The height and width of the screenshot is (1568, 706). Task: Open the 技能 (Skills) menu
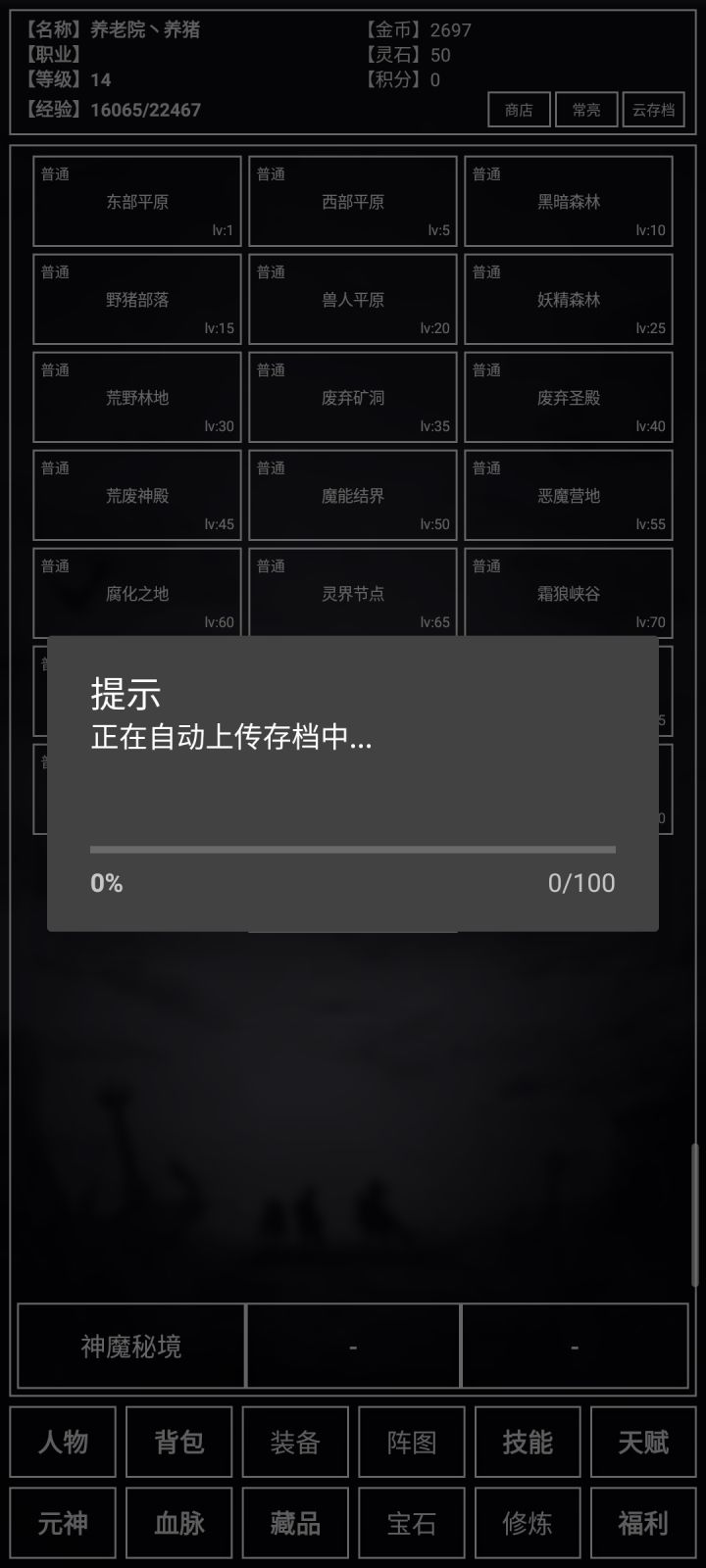coord(527,1443)
